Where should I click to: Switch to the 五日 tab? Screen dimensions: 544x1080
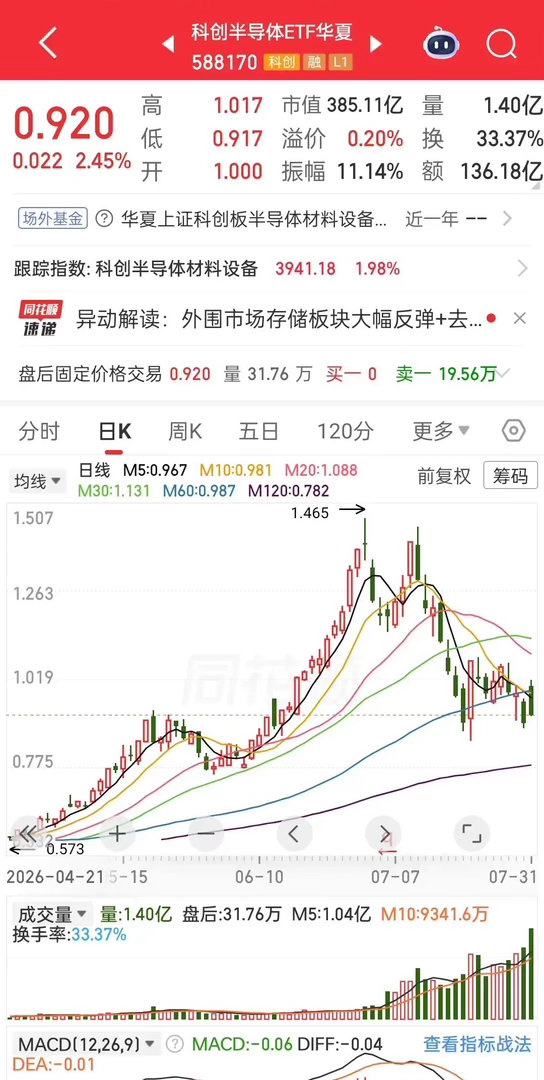(x=258, y=432)
